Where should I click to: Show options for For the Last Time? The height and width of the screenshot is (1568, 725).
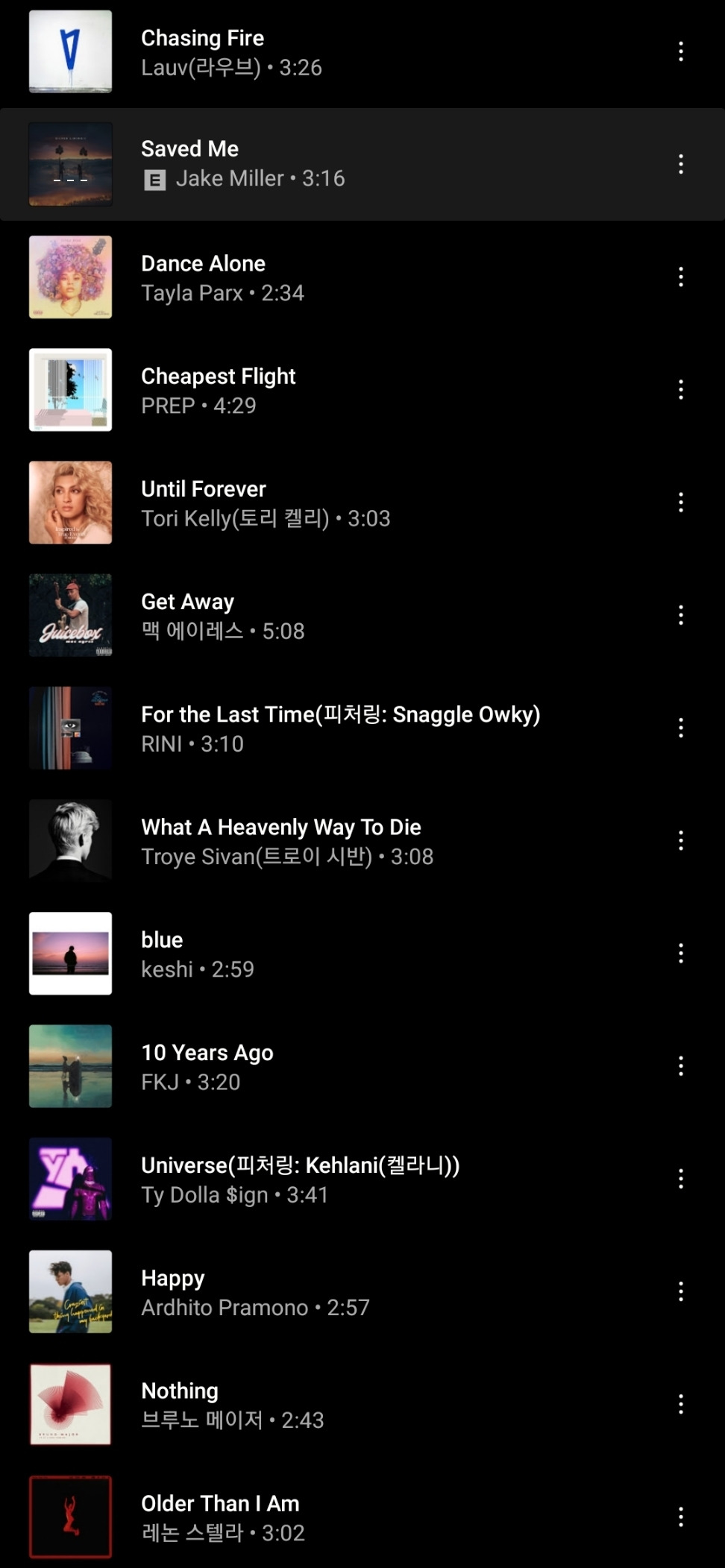pos(680,728)
